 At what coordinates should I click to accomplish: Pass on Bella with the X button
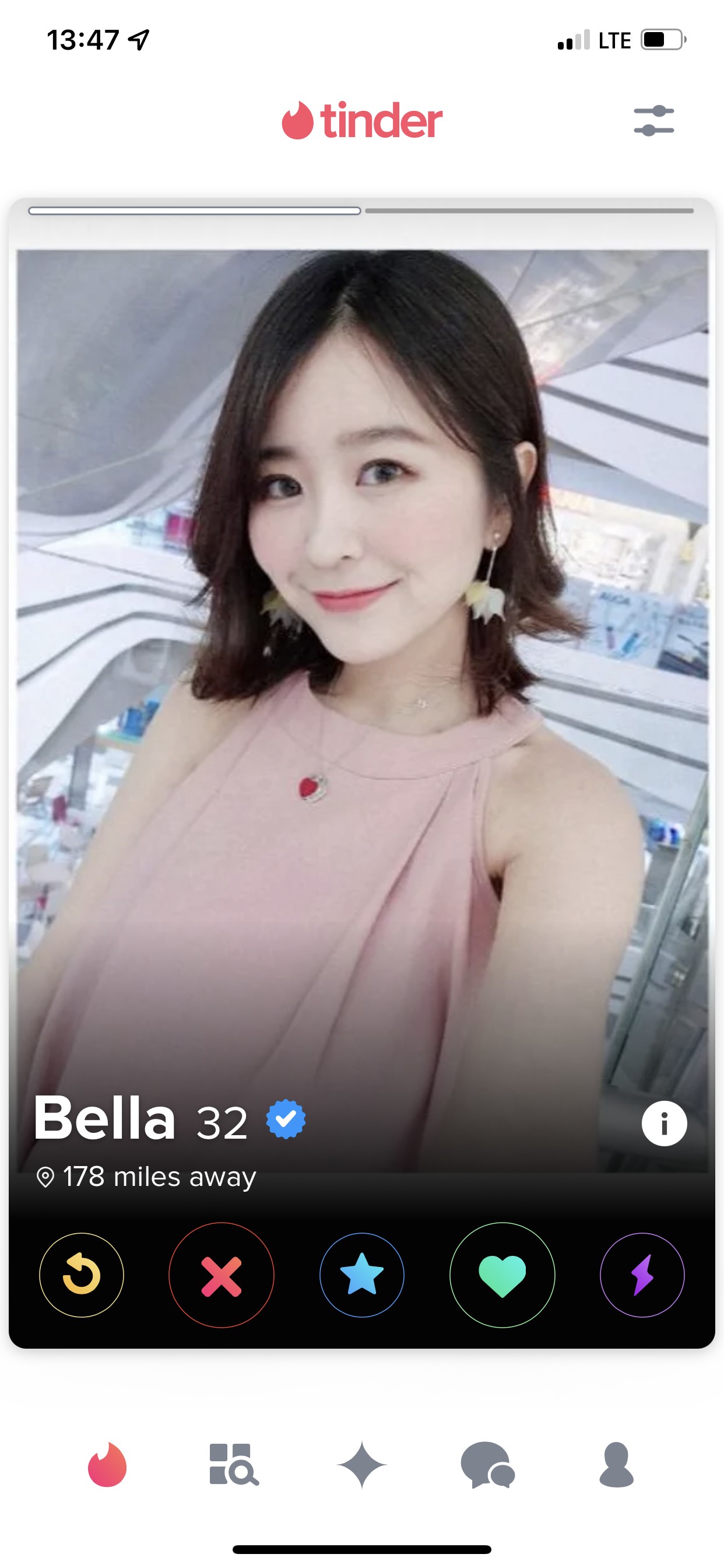click(222, 1275)
